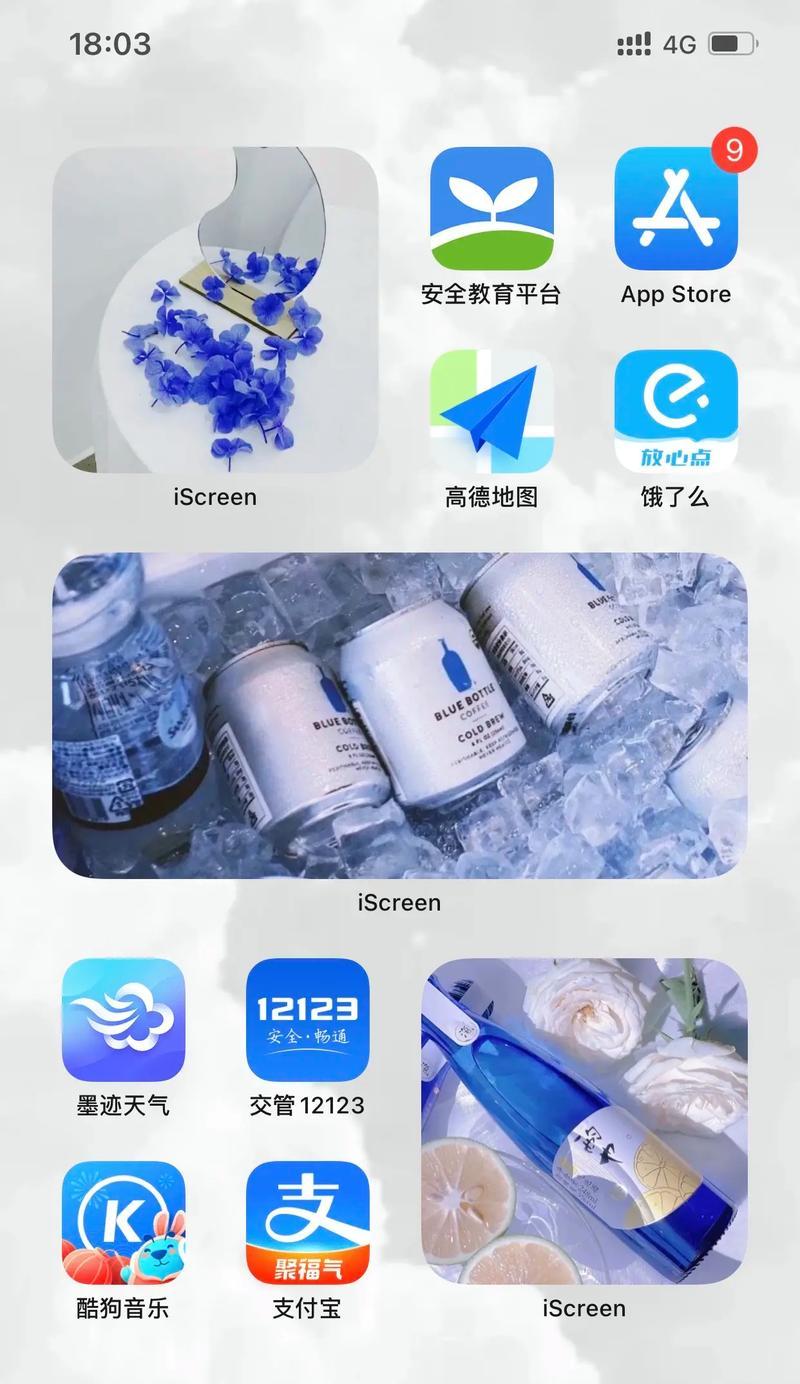Launch the 支付宝 Alipay app

tap(307, 1222)
